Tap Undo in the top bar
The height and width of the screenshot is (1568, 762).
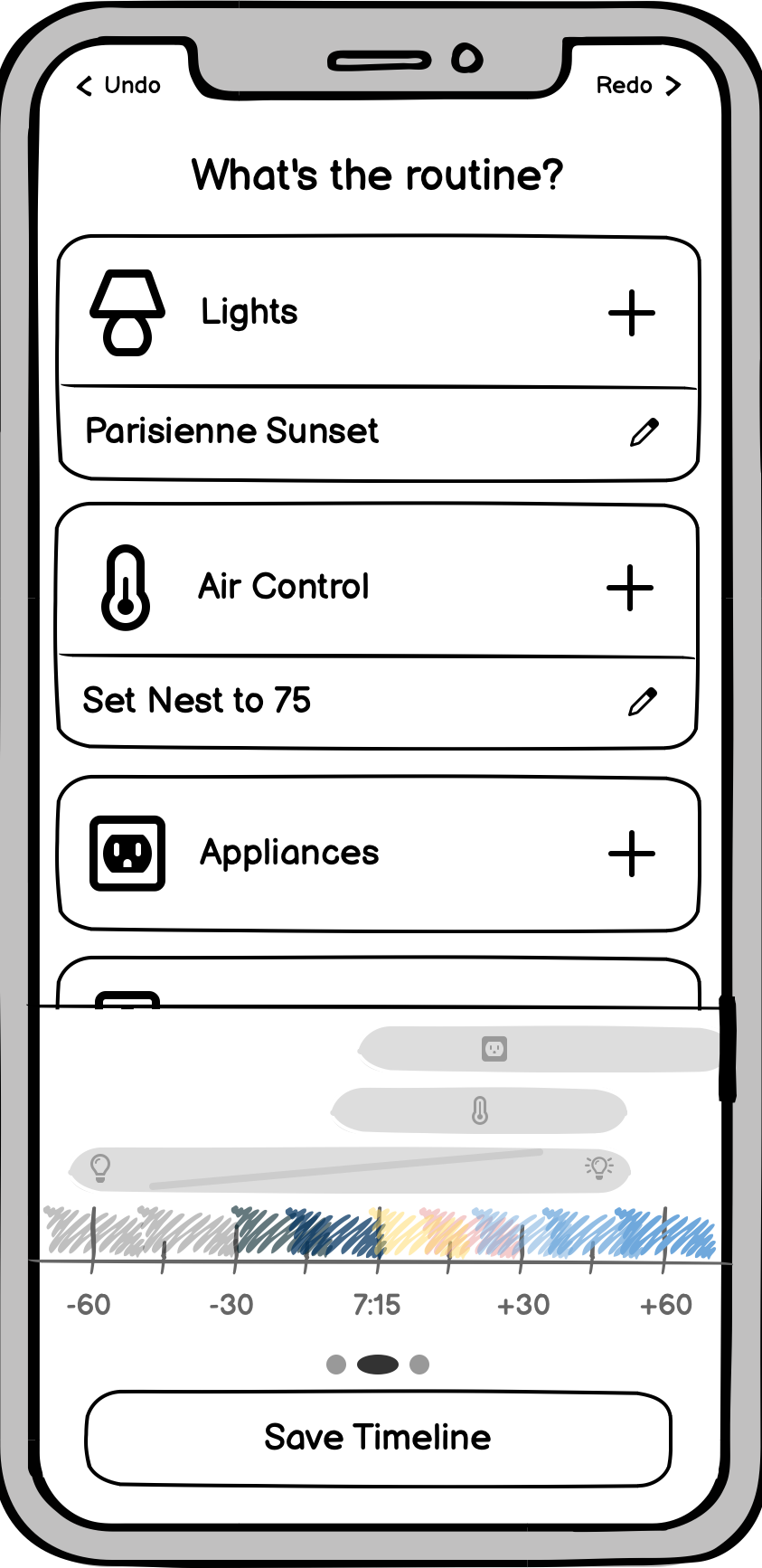point(119,86)
